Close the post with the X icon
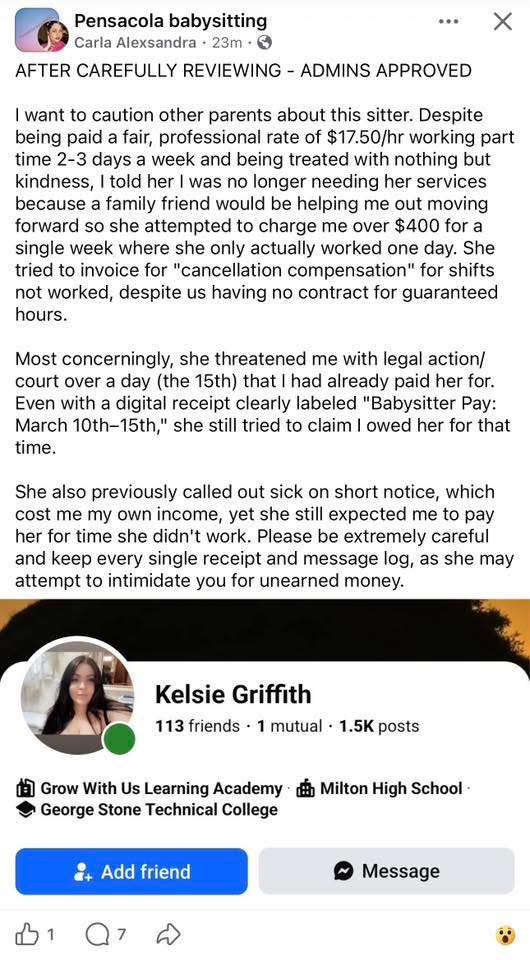The image size is (530, 960). pyautogui.click(x=502, y=21)
